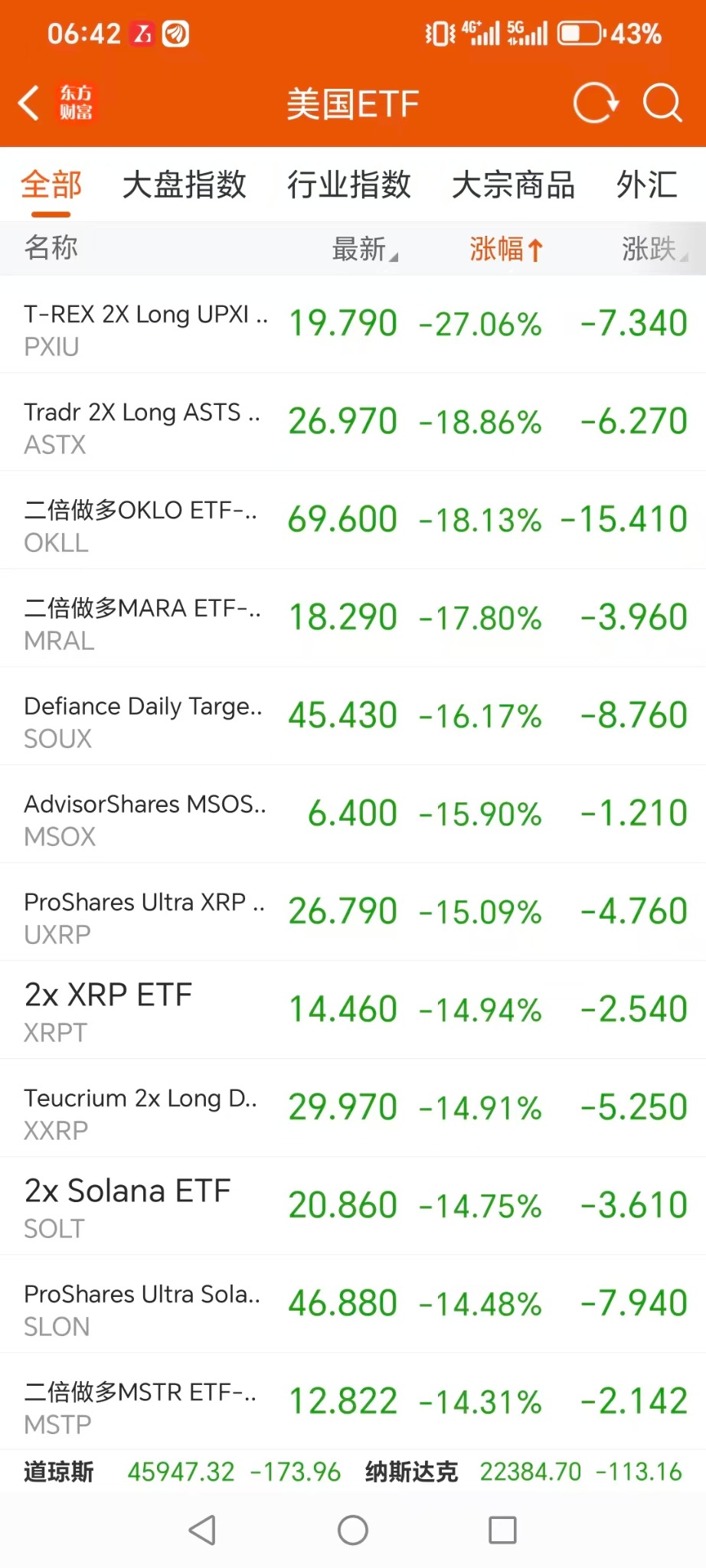Viewport: 706px width, 1568px height.
Task: Tap the back arrow in the header
Action: [x=29, y=103]
